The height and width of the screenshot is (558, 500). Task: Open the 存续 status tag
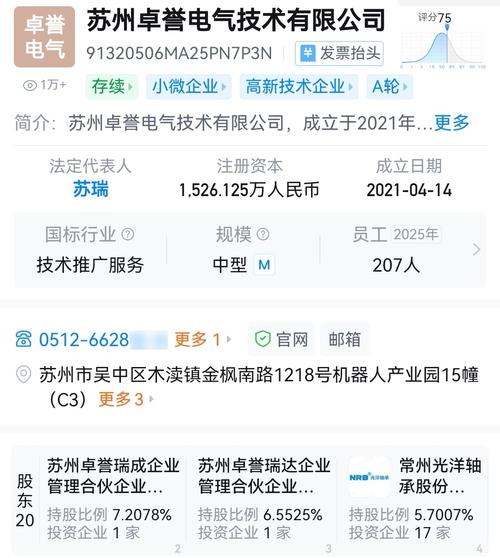[112, 86]
